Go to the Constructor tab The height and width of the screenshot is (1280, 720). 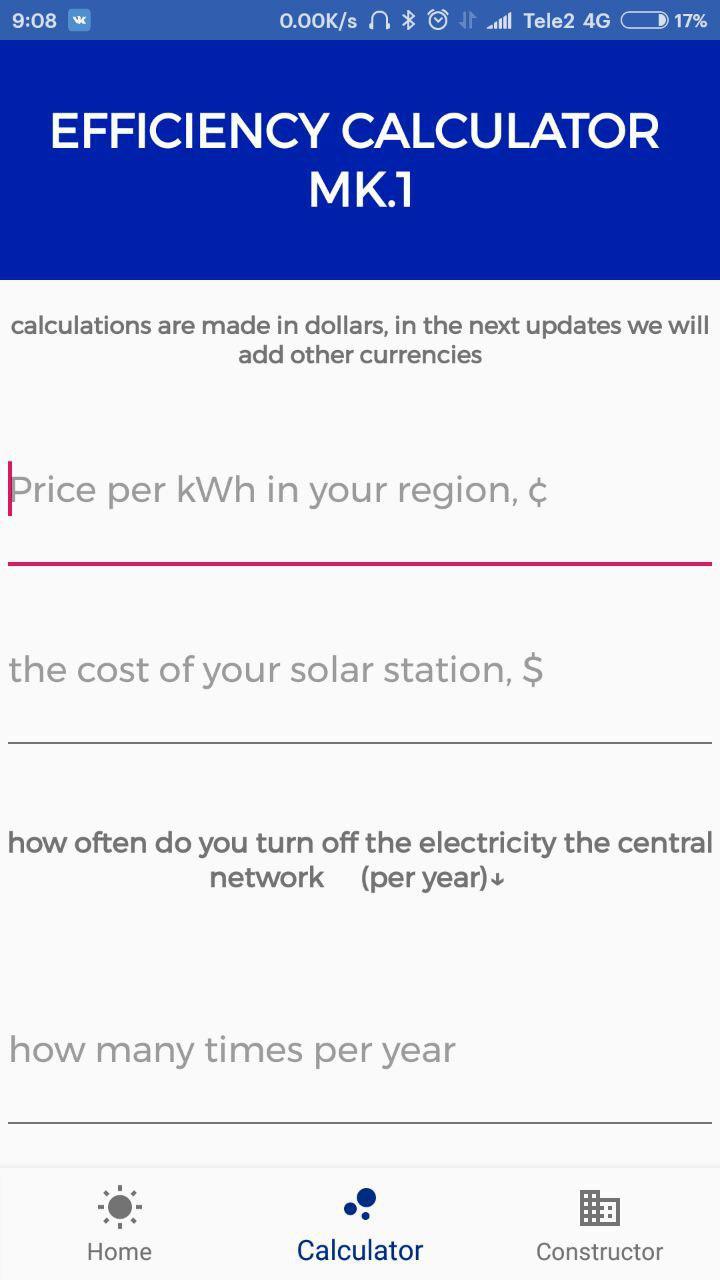point(599,1224)
